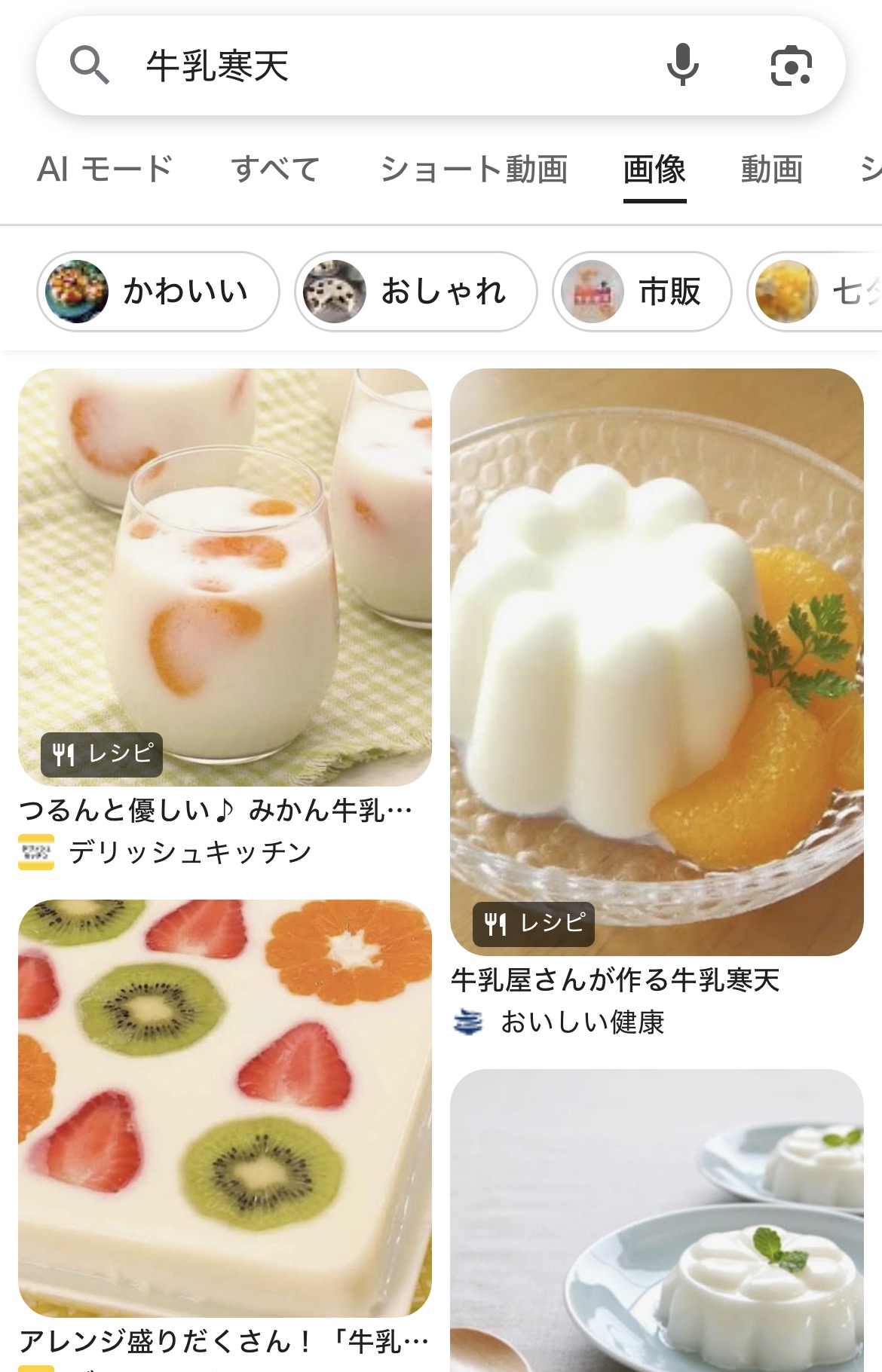Image resolution: width=882 pixels, height=1372 pixels.
Task: Switch to the 動画 tab
Action: tap(771, 169)
